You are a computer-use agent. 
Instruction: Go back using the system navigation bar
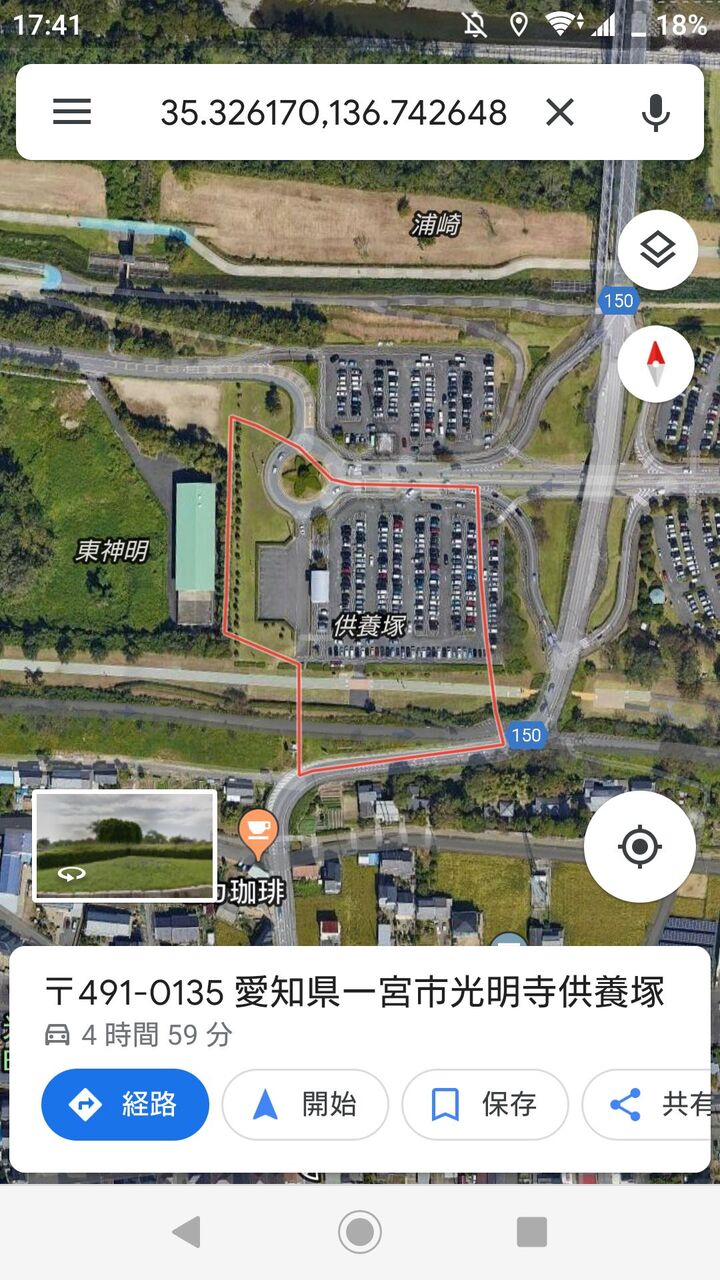(186, 1232)
